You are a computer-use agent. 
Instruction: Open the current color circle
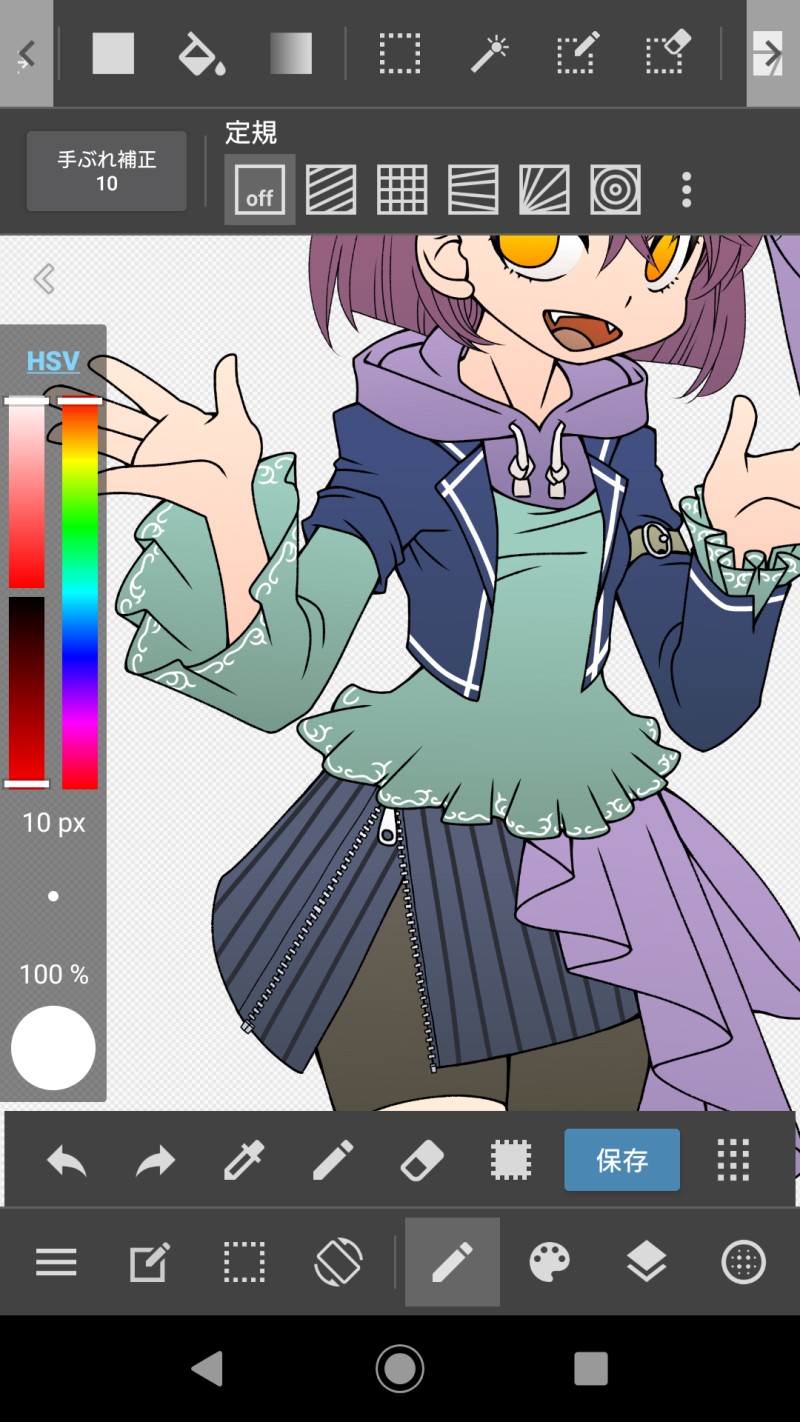pyautogui.click(x=53, y=1048)
